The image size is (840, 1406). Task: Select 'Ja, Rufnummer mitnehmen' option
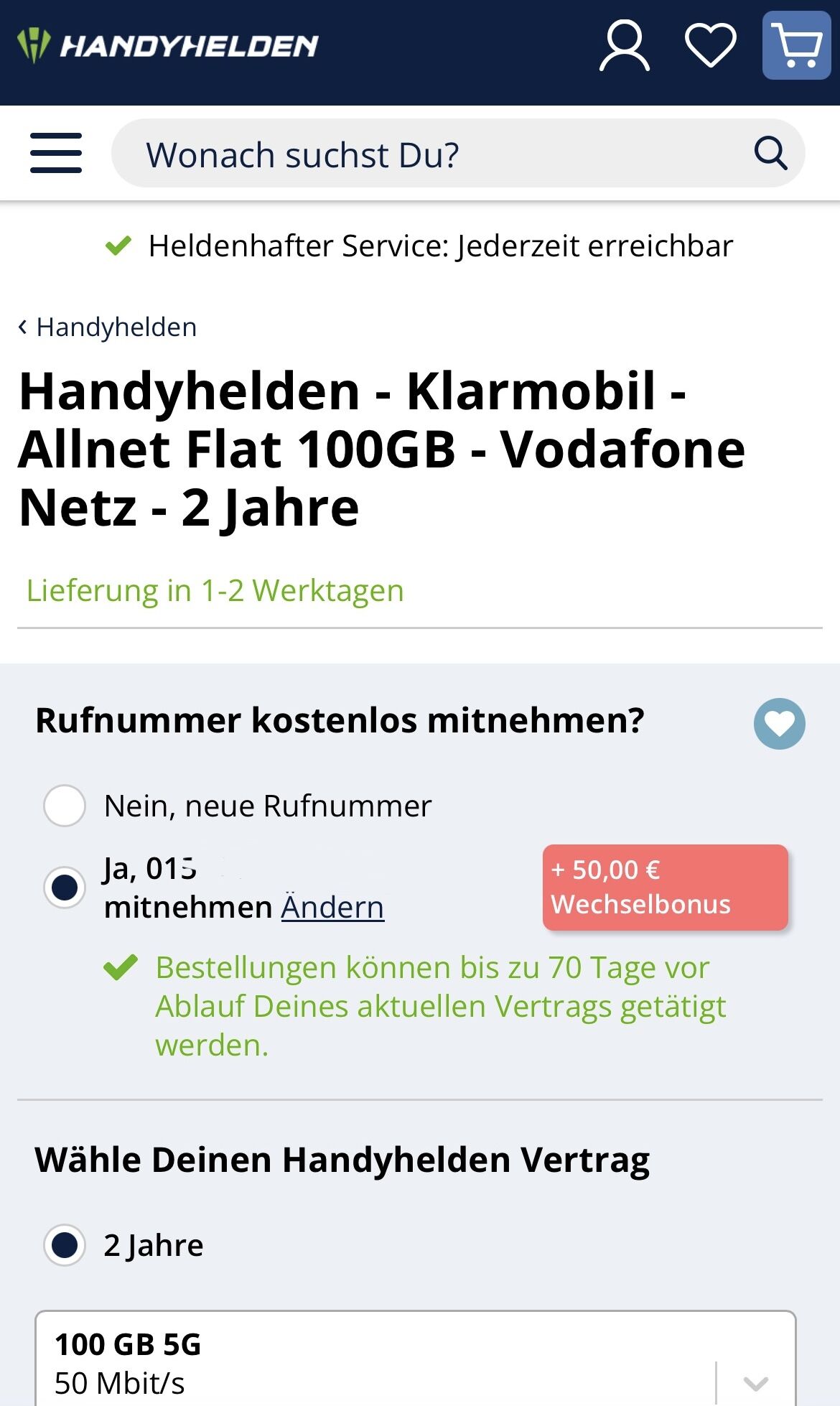click(x=65, y=888)
